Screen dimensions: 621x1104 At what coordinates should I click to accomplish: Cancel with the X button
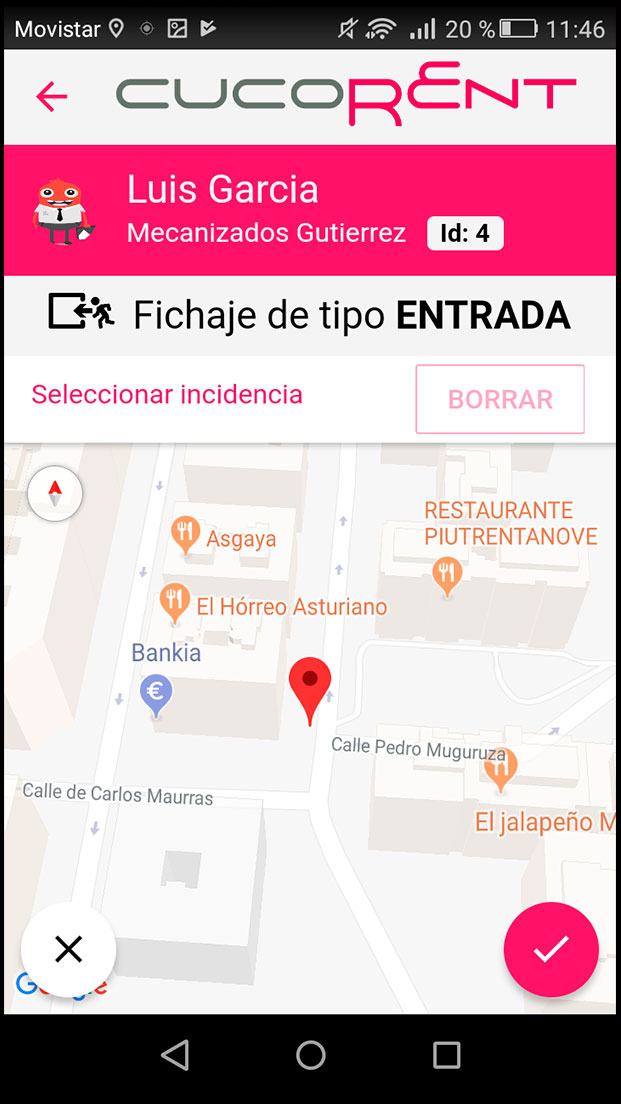68,949
